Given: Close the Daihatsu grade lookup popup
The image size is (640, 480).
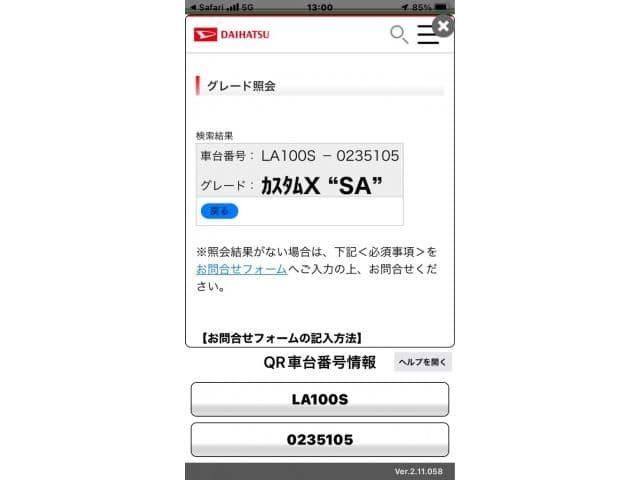Looking at the screenshot, I should click(443, 26).
